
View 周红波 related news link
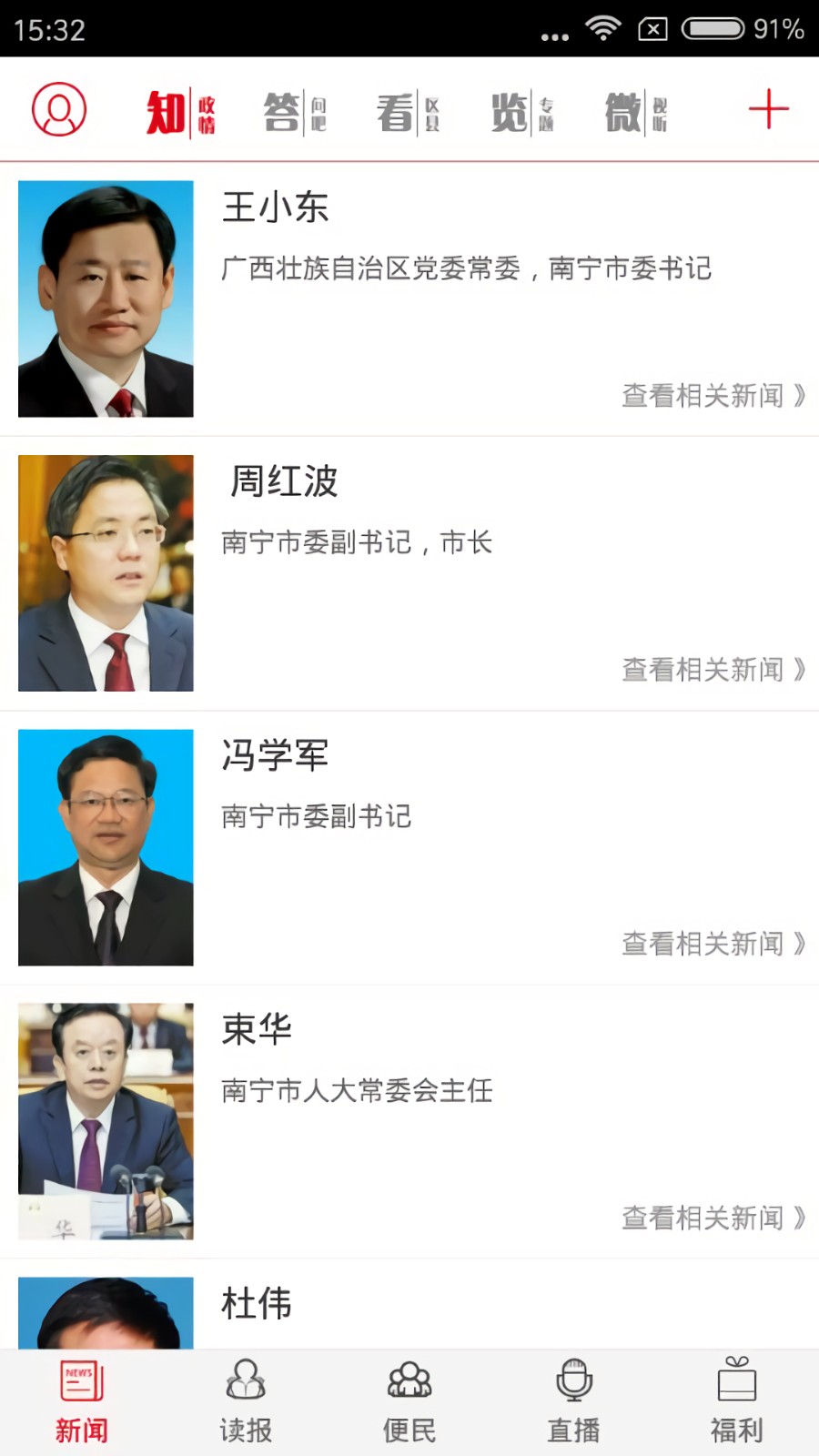pyautogui.click(x=713, y=669)
